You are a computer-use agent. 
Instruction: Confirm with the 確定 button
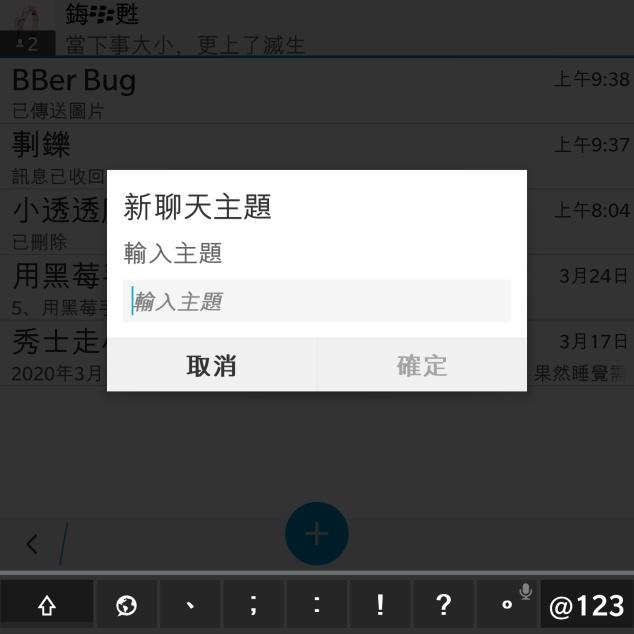[x=421, y=365]
